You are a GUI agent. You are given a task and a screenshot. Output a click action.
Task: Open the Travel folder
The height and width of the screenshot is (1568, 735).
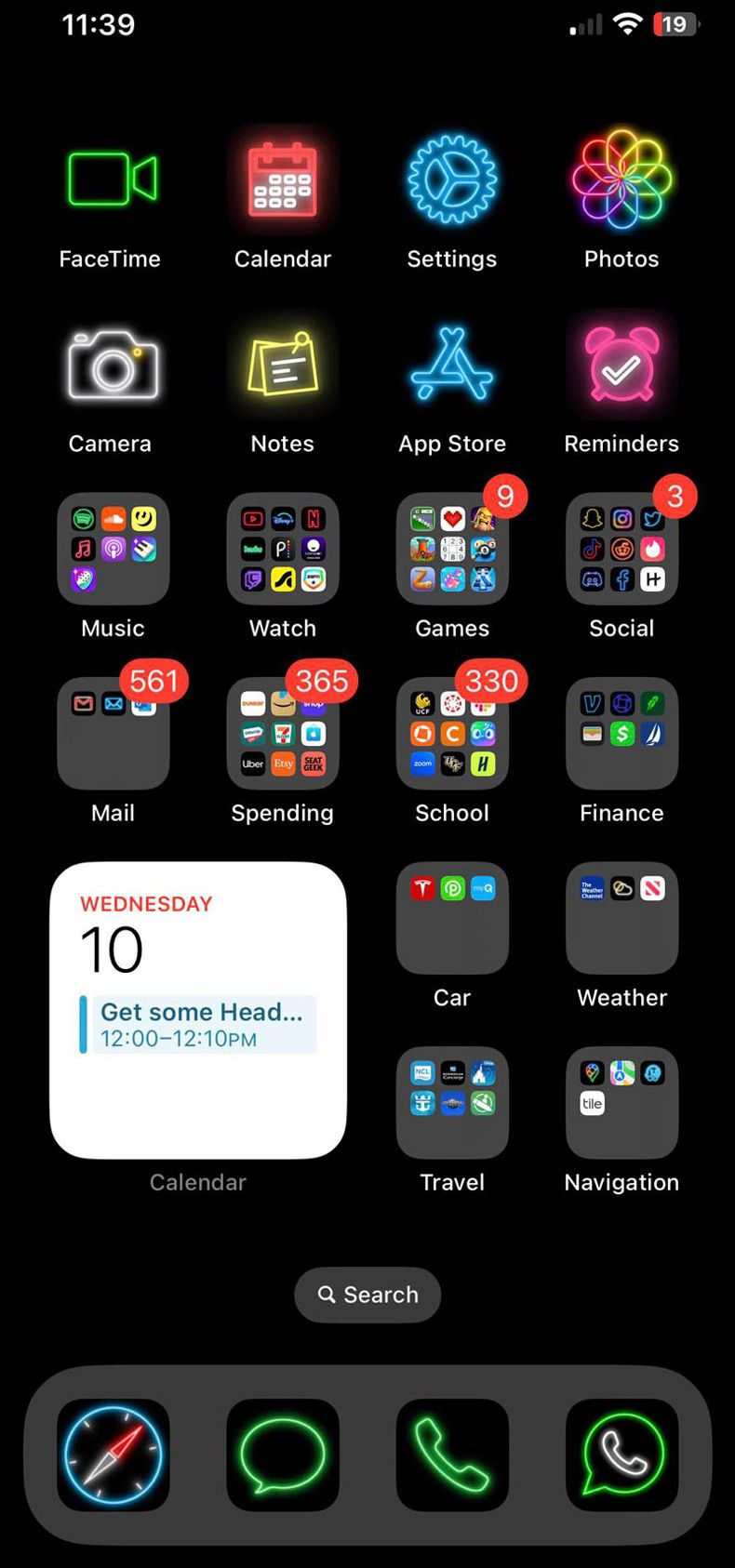tap(452, 1103)
